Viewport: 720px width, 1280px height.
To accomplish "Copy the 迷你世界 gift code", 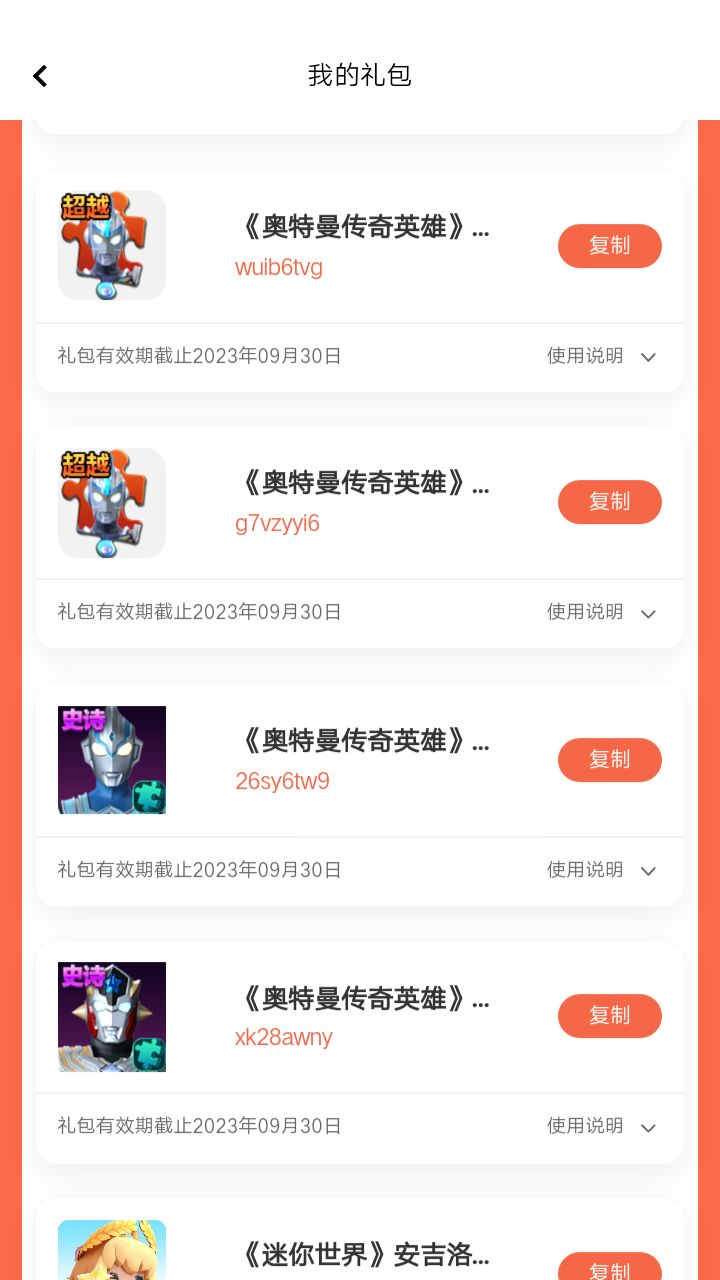I will (x=609, y=1268).
